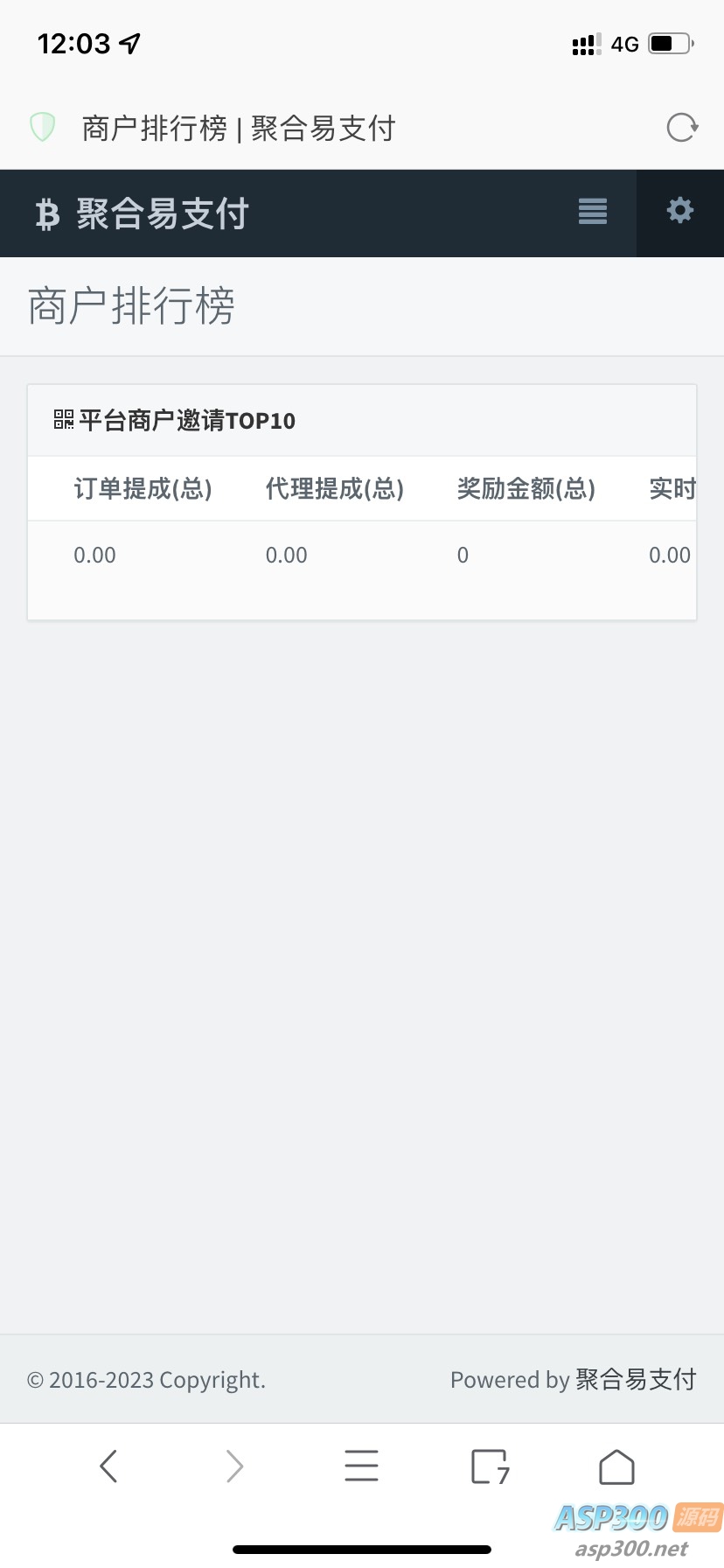Go back to the previous page
Image resolution: width=724 pixels, height=1568 pixels.
click(108, 1466)
